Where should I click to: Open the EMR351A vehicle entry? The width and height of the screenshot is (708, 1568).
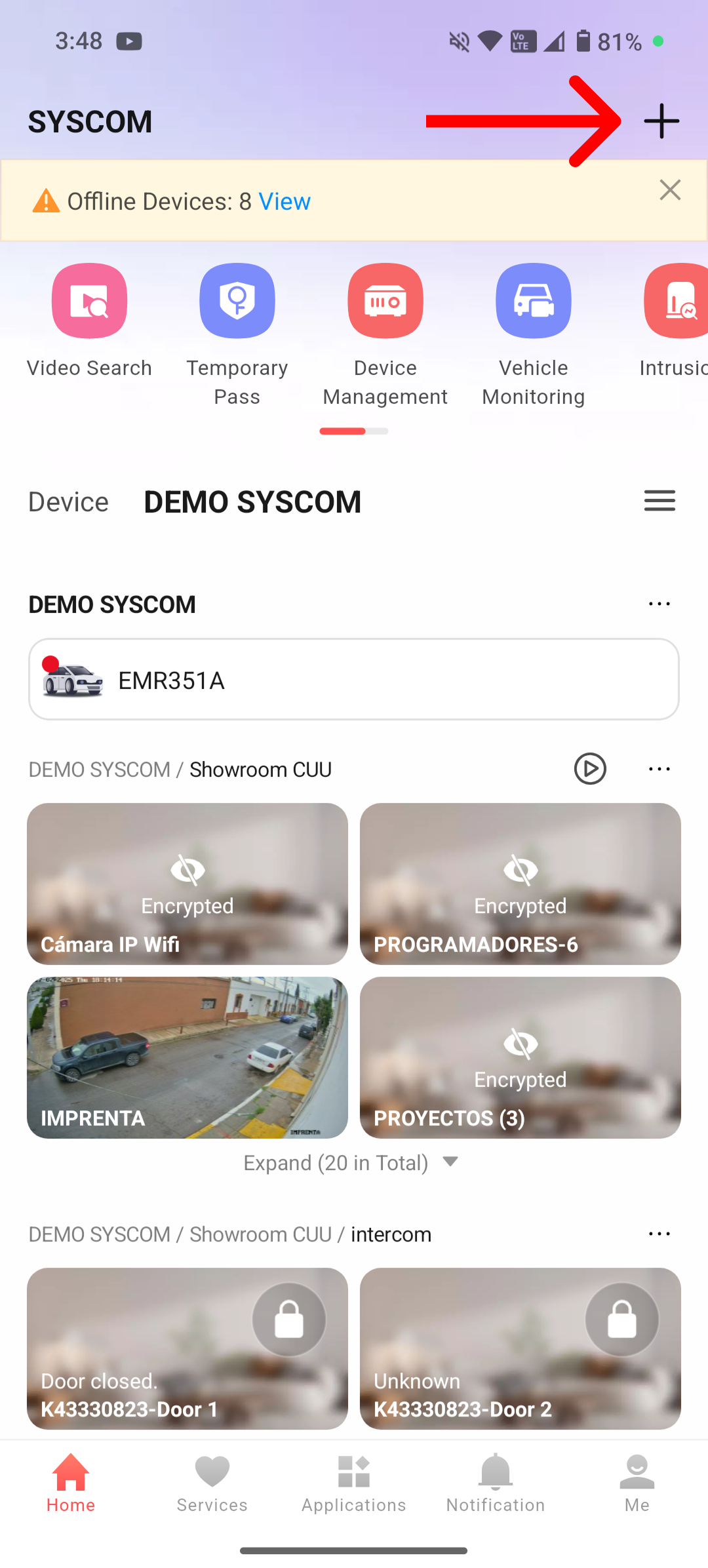tap(354, 680)
